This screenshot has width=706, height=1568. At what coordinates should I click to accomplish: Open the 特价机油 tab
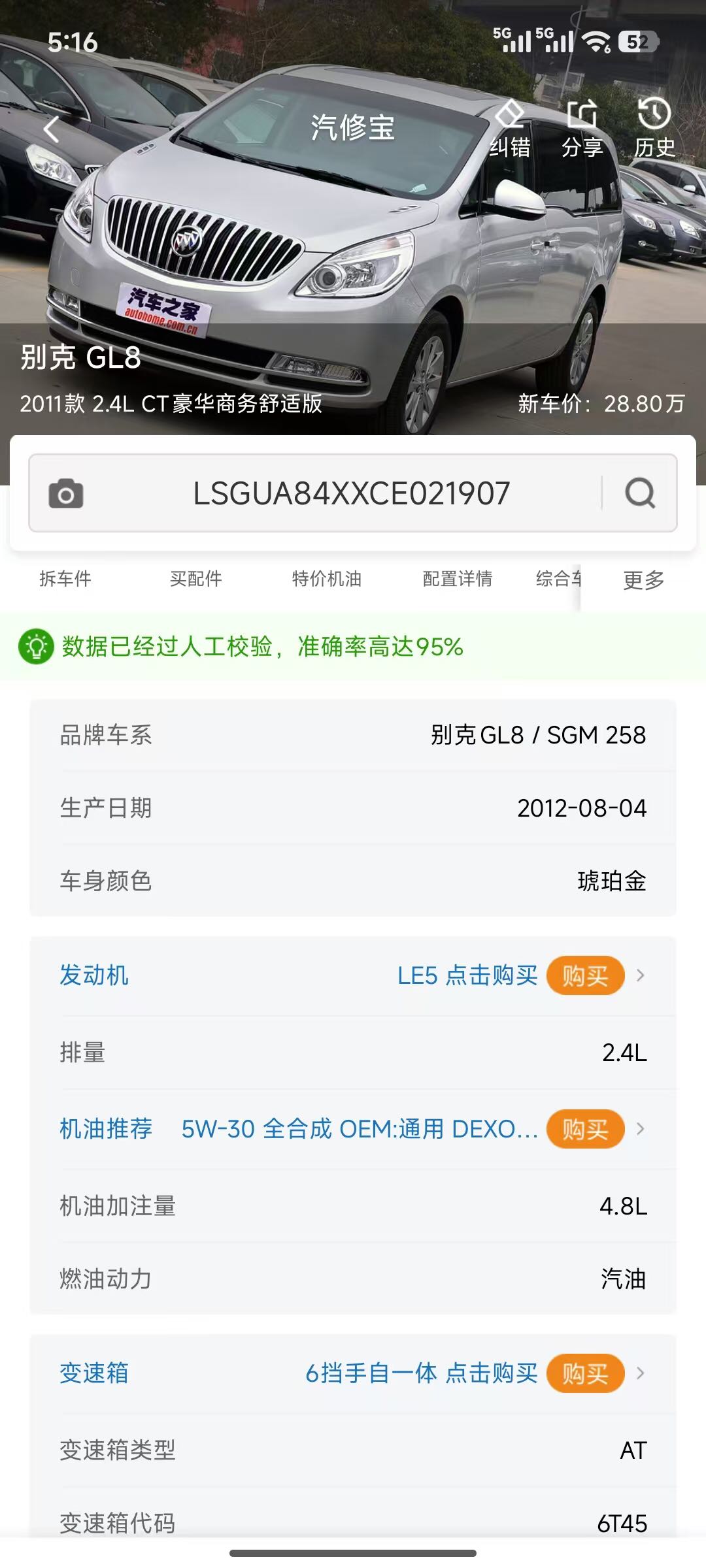click(327, 579)
